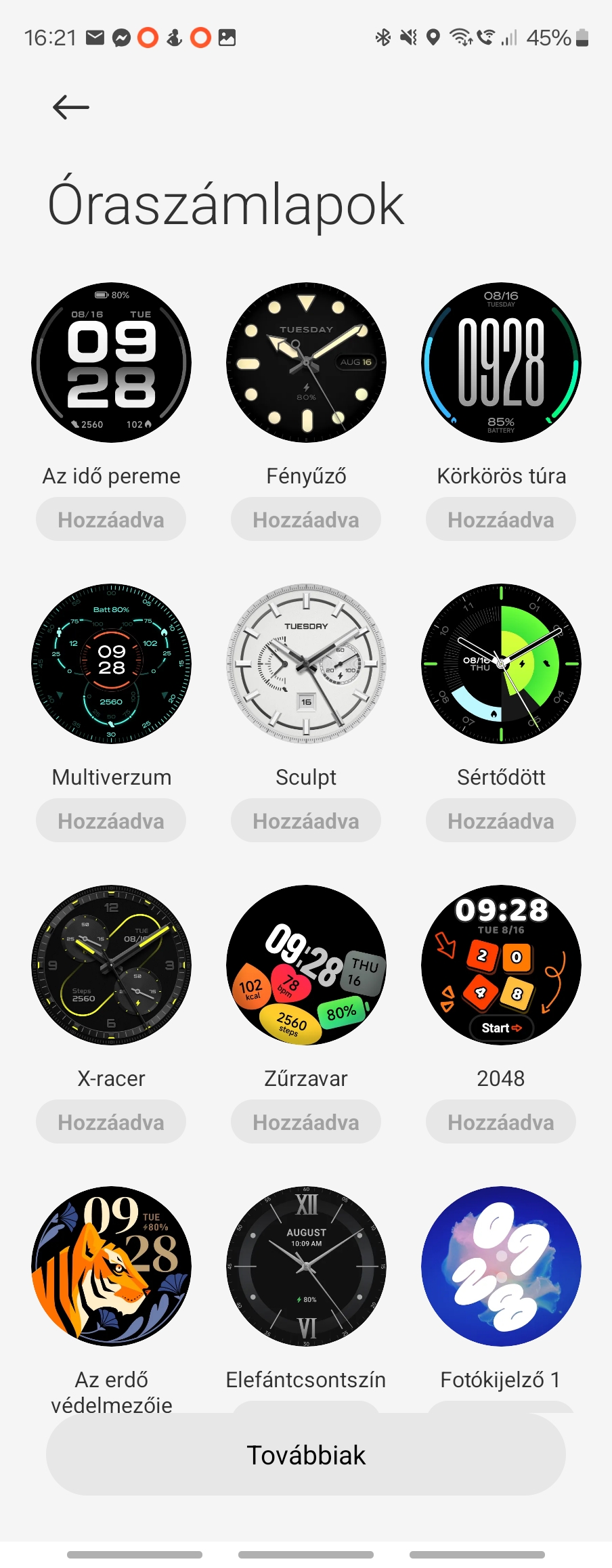
Task: Tap Hozzáadva button under Fényűző
Action: (x=306, y=520)
